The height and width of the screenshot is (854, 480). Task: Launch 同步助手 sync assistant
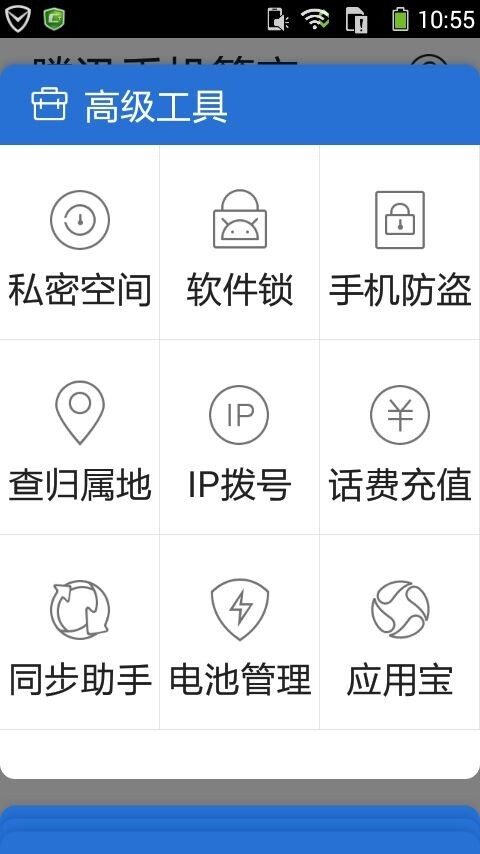point(80,632)
